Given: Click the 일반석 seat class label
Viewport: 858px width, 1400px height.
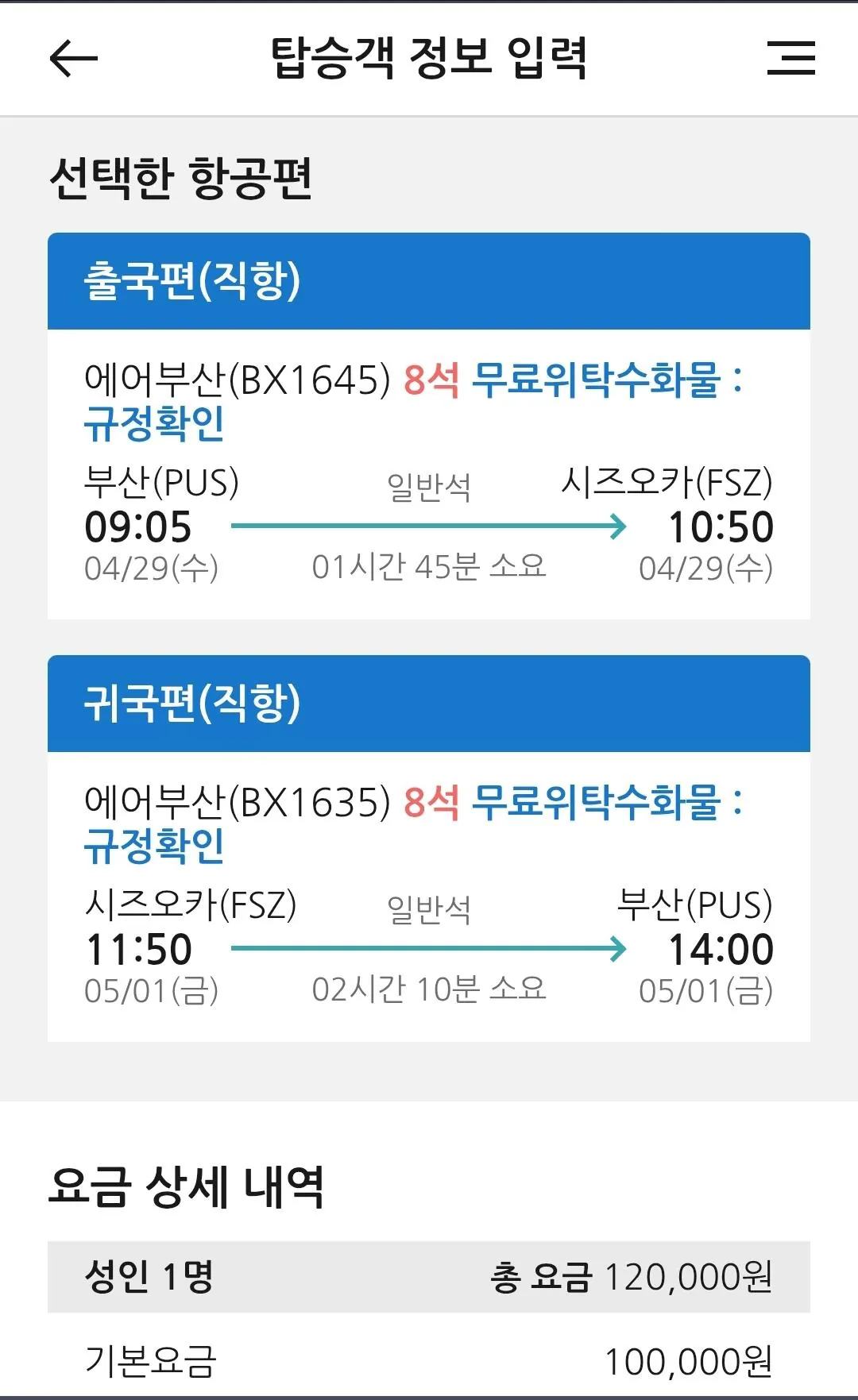Looking at the screenshot, I should [427, 487].
